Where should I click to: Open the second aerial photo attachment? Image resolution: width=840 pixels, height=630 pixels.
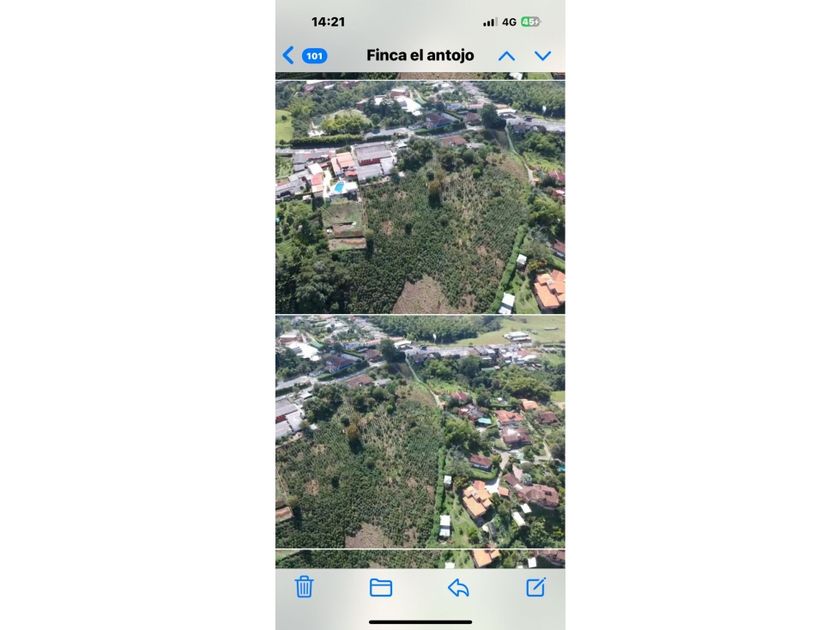point(420,432)
